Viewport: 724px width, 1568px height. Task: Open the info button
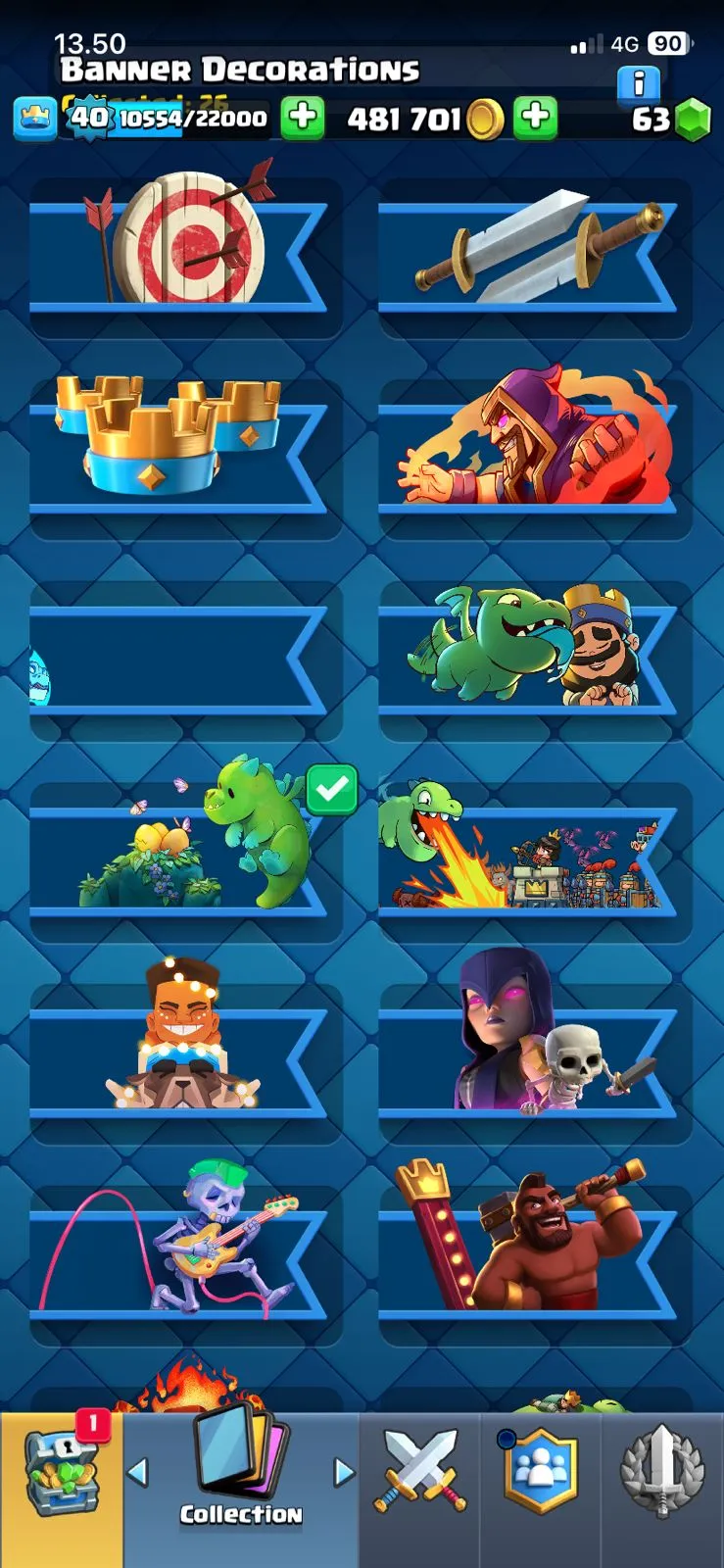tap(638, 84)
